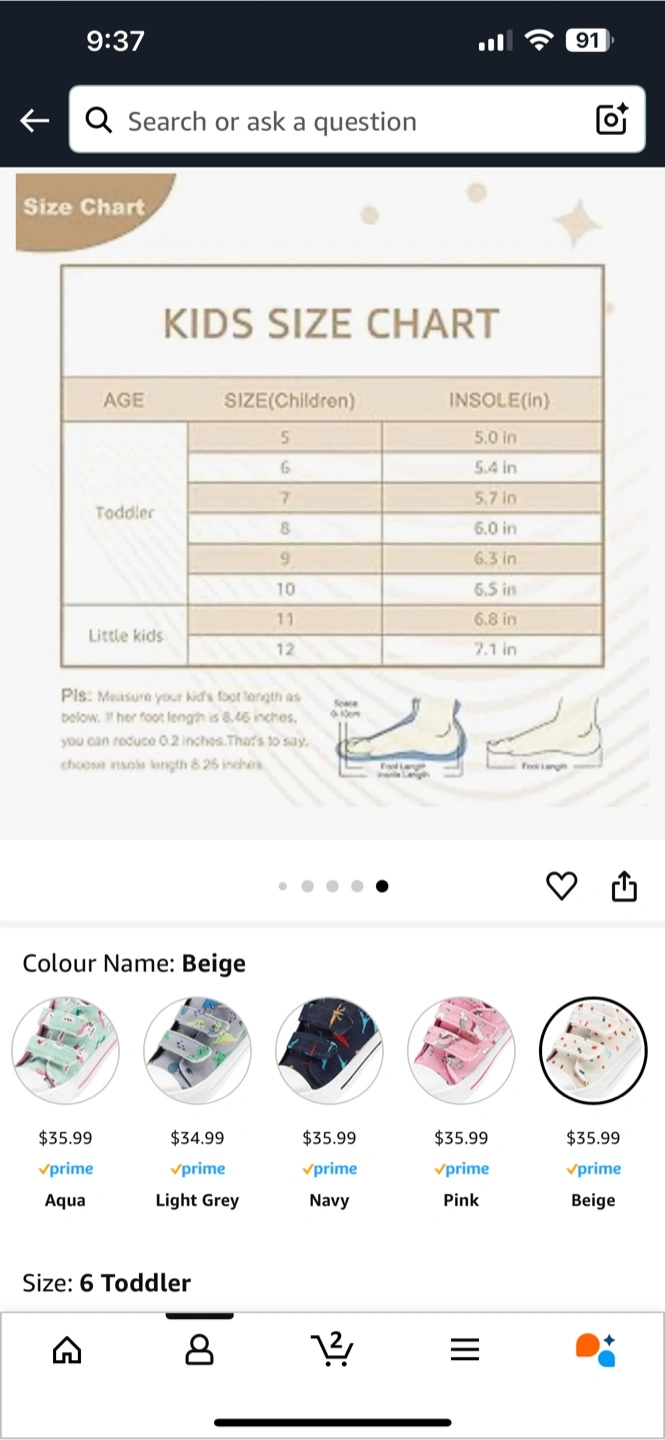Open the account profile tab
The height and width of the screenshot is (1440, 665).
coord(200,1351)
